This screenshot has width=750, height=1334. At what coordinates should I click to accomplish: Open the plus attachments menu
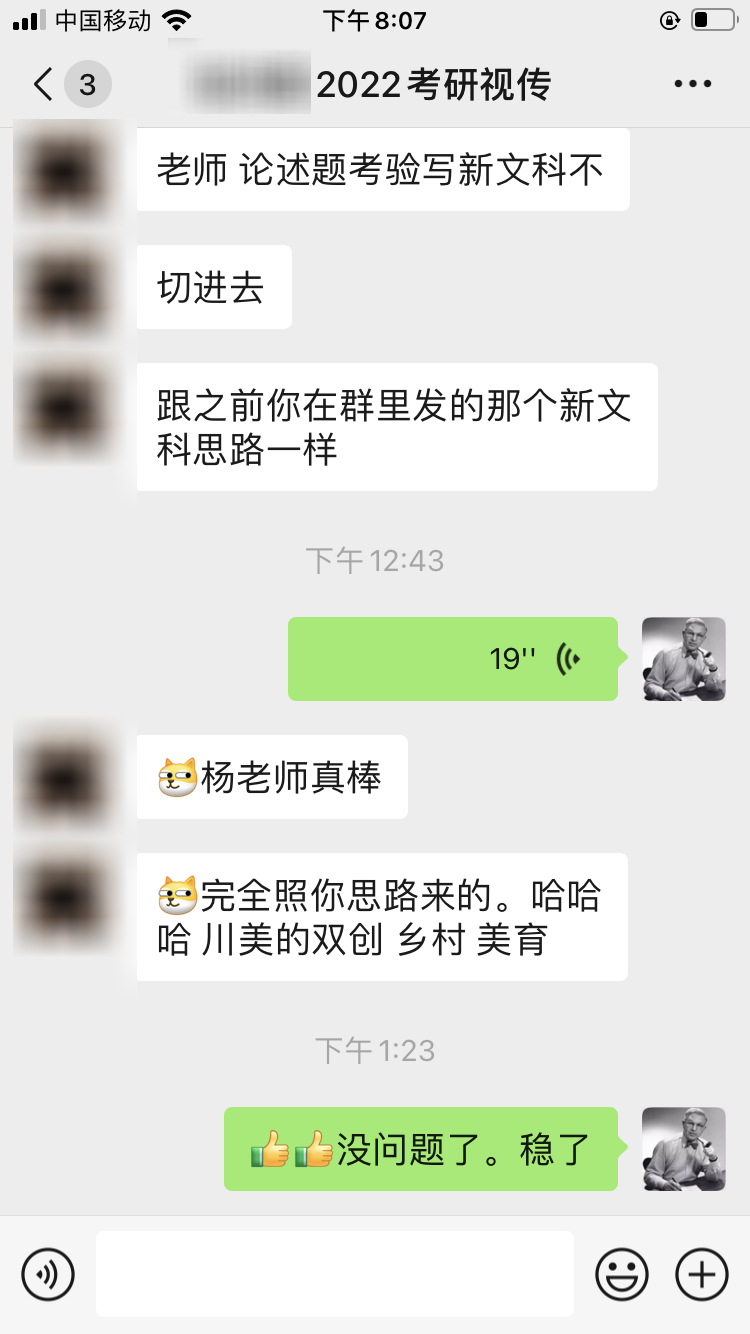click(702, 1274)
